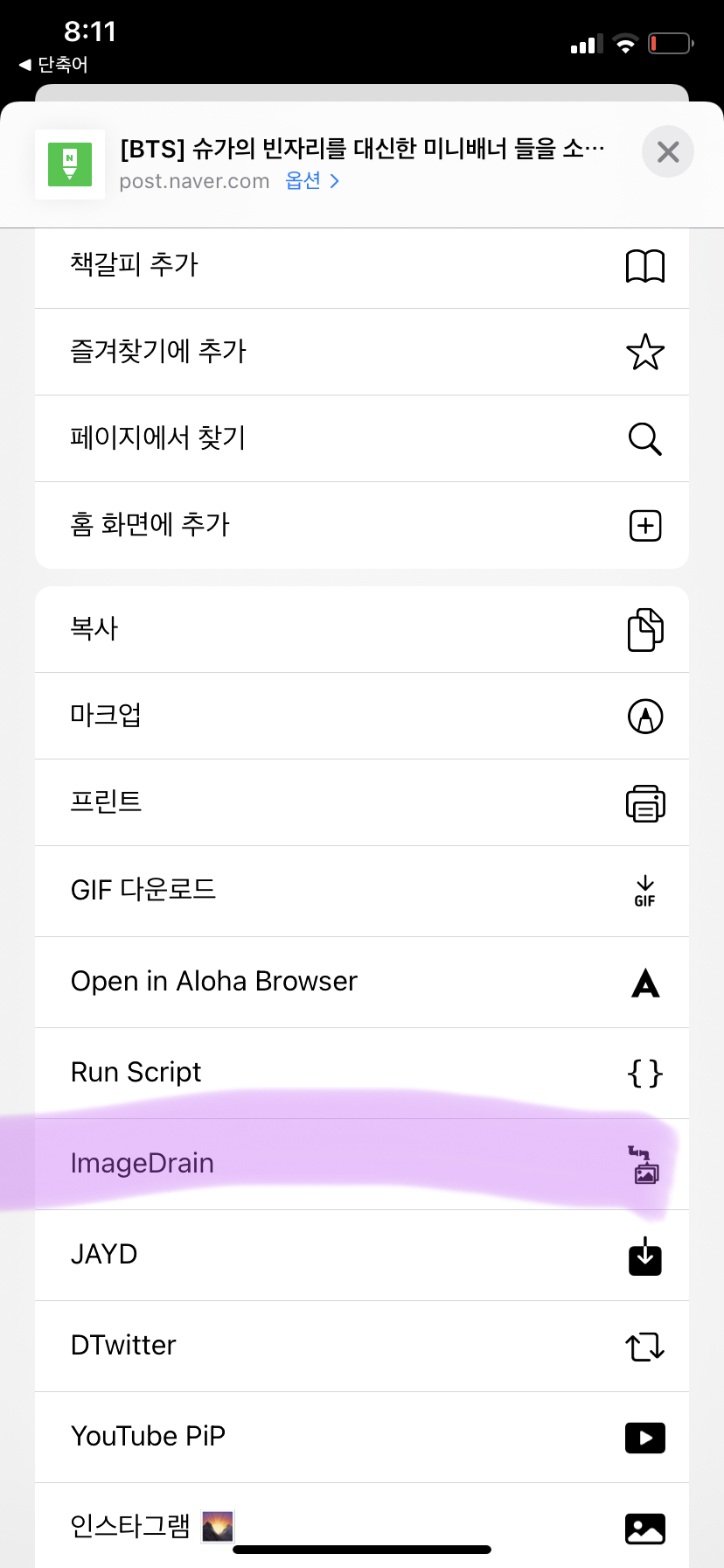Screen dimensions: 724x1568
Task: Launch the JAYD shortcut
Action: point(361,1255)
